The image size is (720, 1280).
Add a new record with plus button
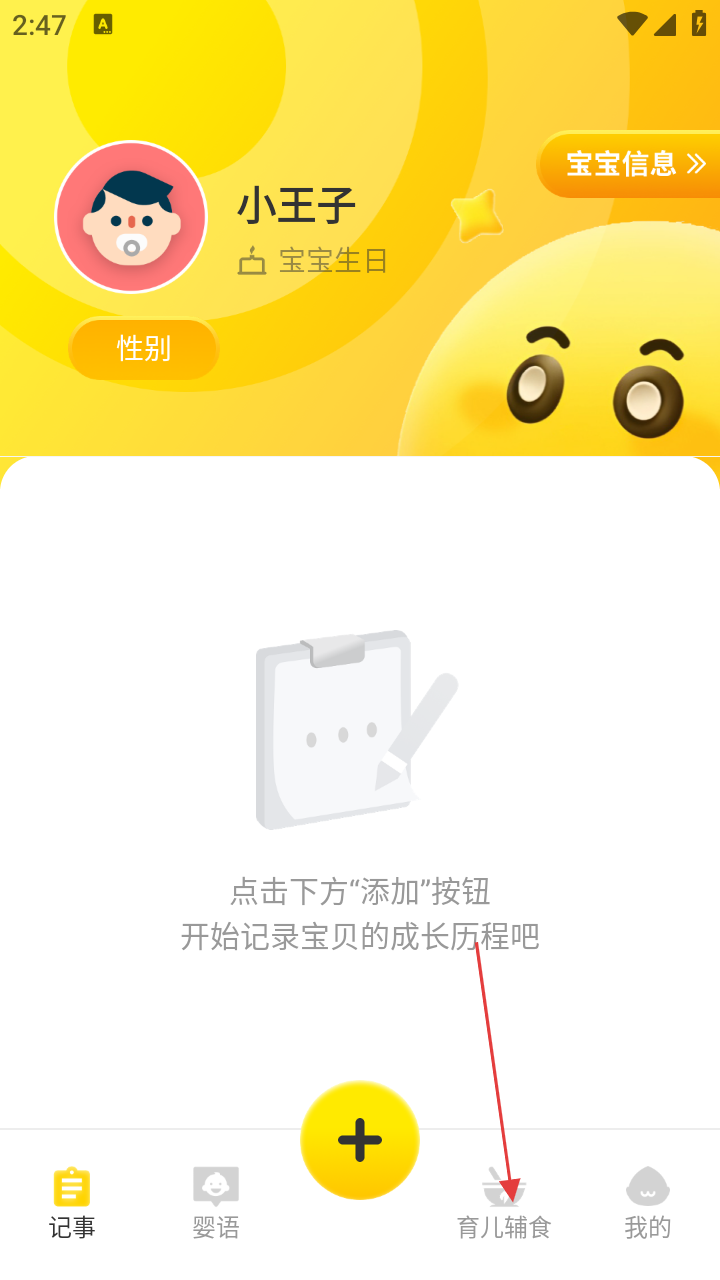point(360,1139)
